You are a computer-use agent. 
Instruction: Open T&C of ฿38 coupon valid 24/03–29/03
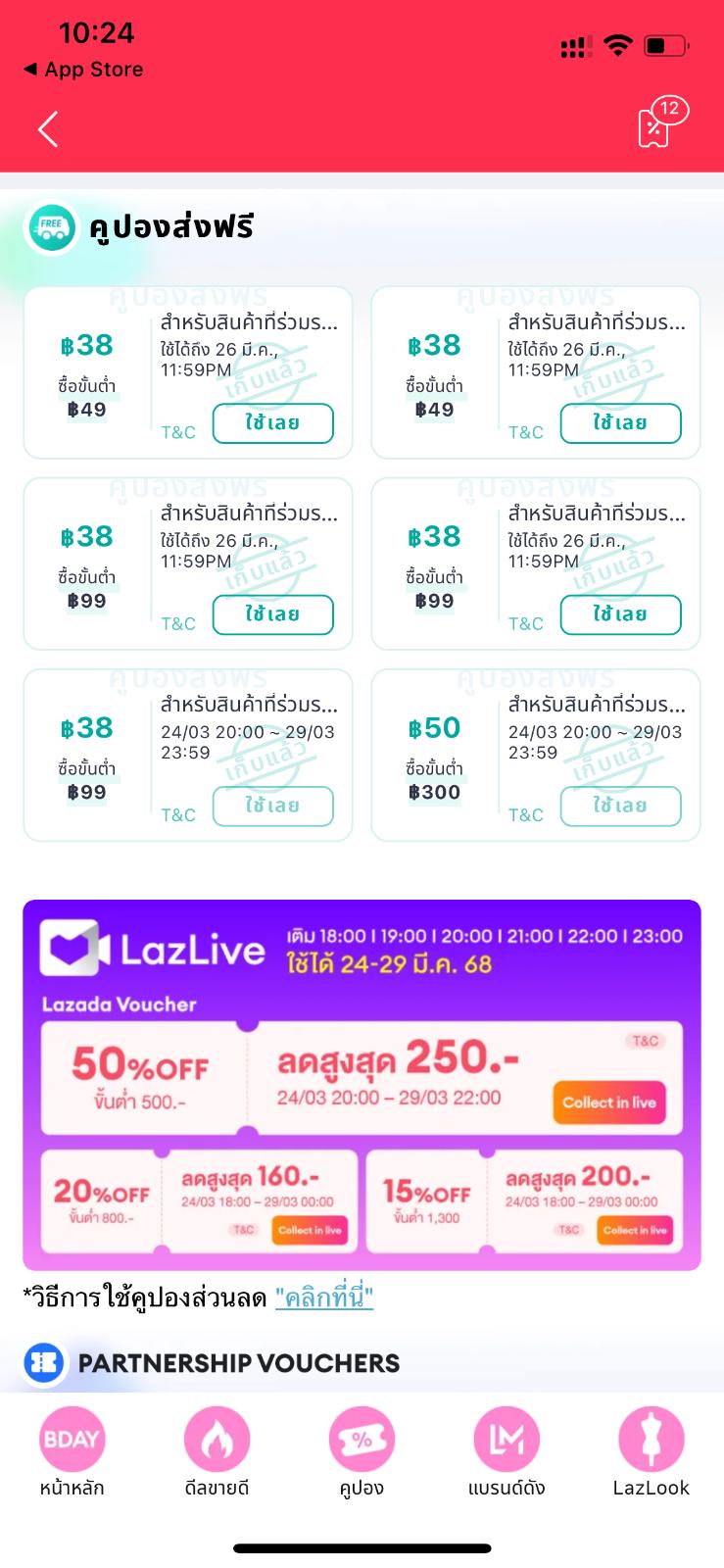pos(178,814)
